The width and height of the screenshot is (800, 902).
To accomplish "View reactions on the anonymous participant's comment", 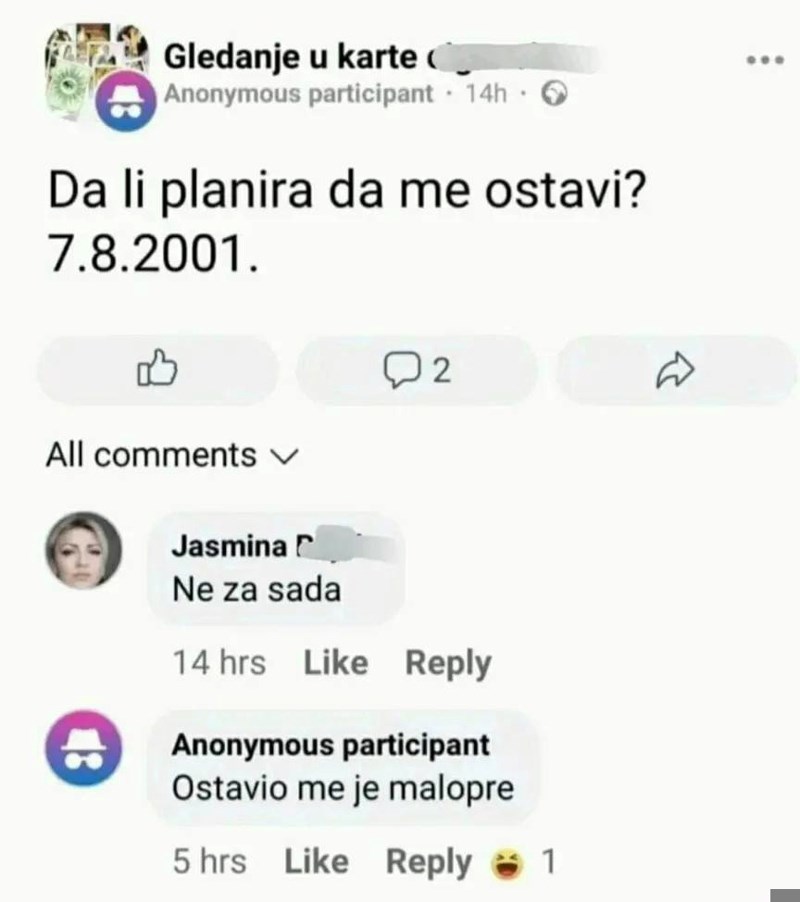I will (523, 861).
